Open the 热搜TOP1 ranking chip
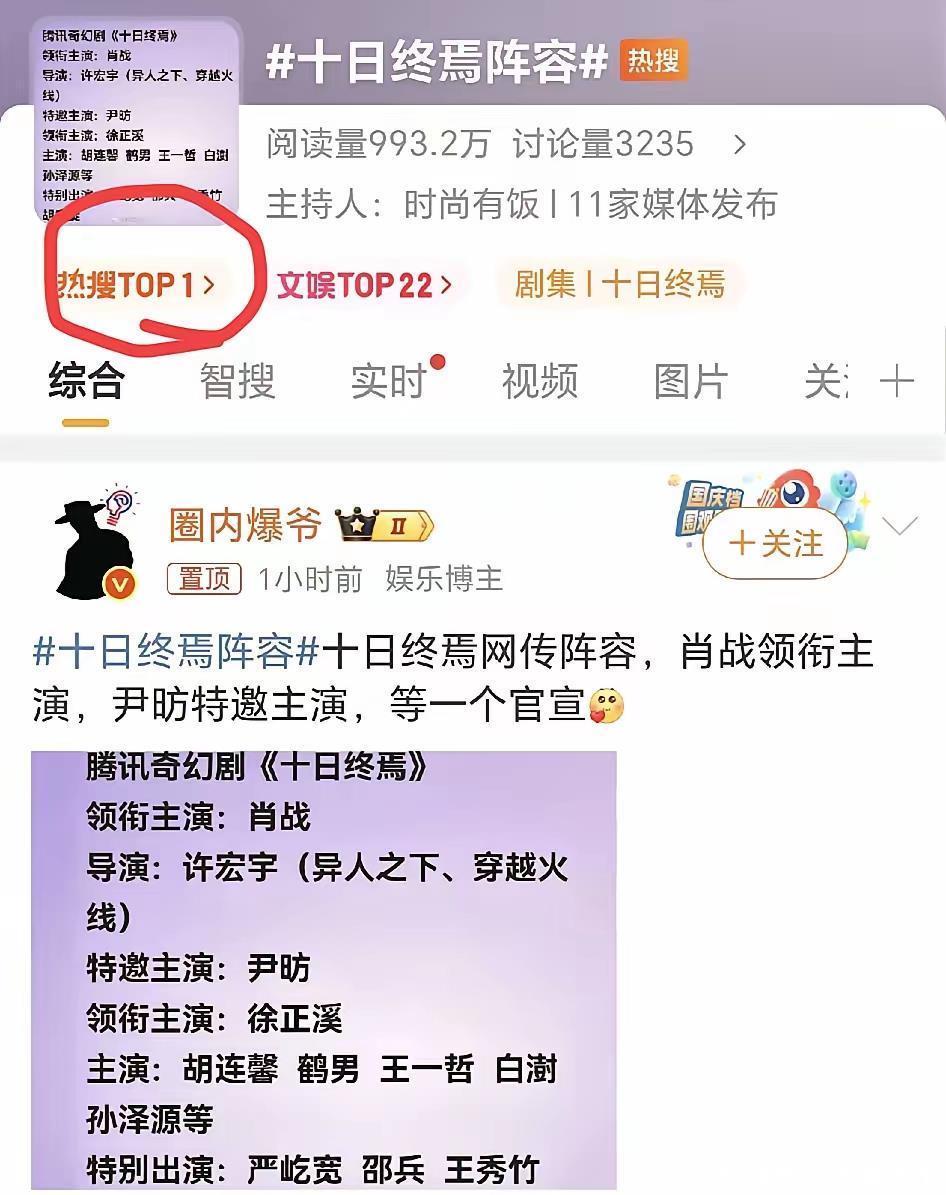Image resolution: width=946 pixels, height=1195 pixels. 136,285
